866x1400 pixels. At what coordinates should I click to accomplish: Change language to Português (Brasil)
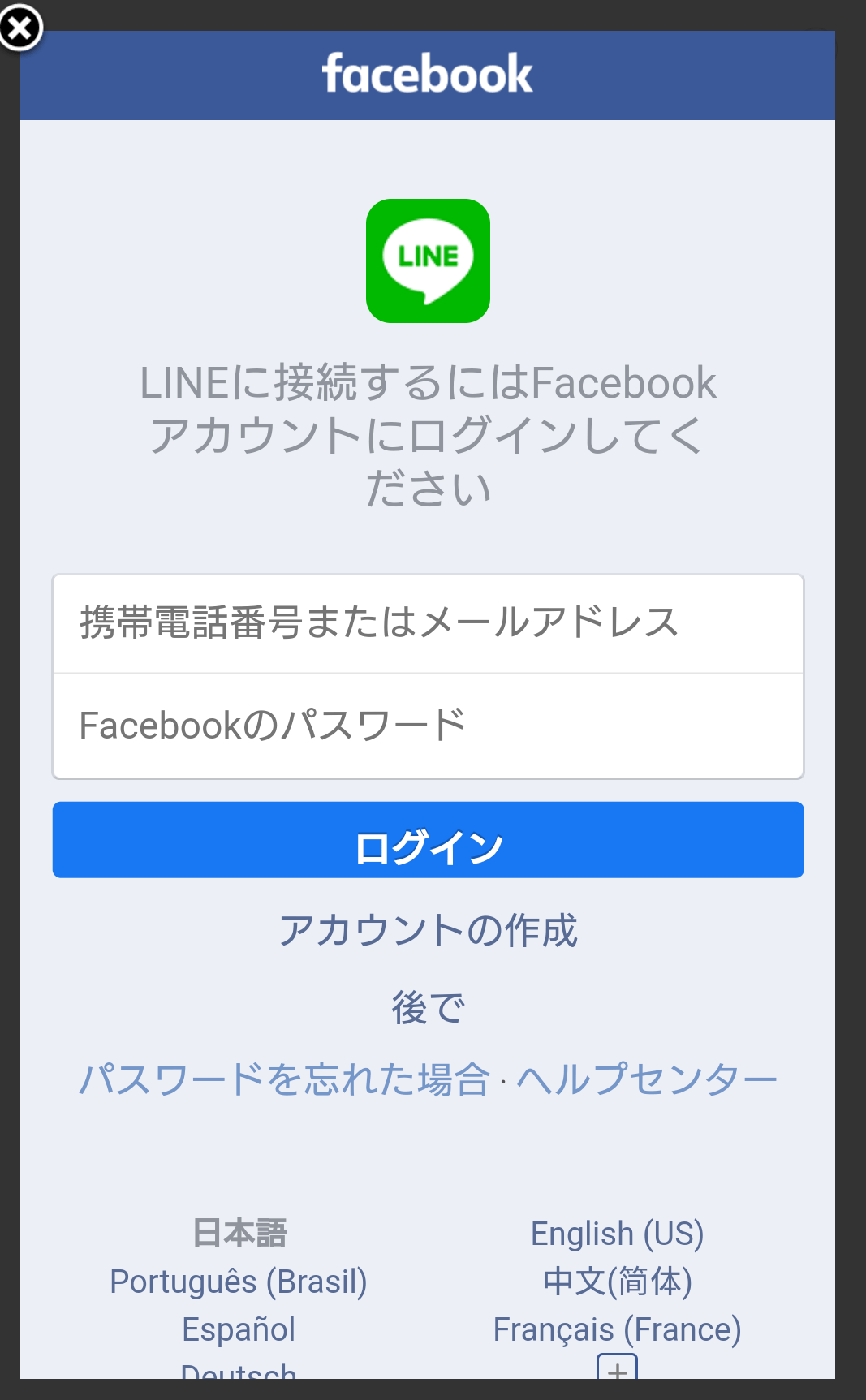(x=239, y=1282)
